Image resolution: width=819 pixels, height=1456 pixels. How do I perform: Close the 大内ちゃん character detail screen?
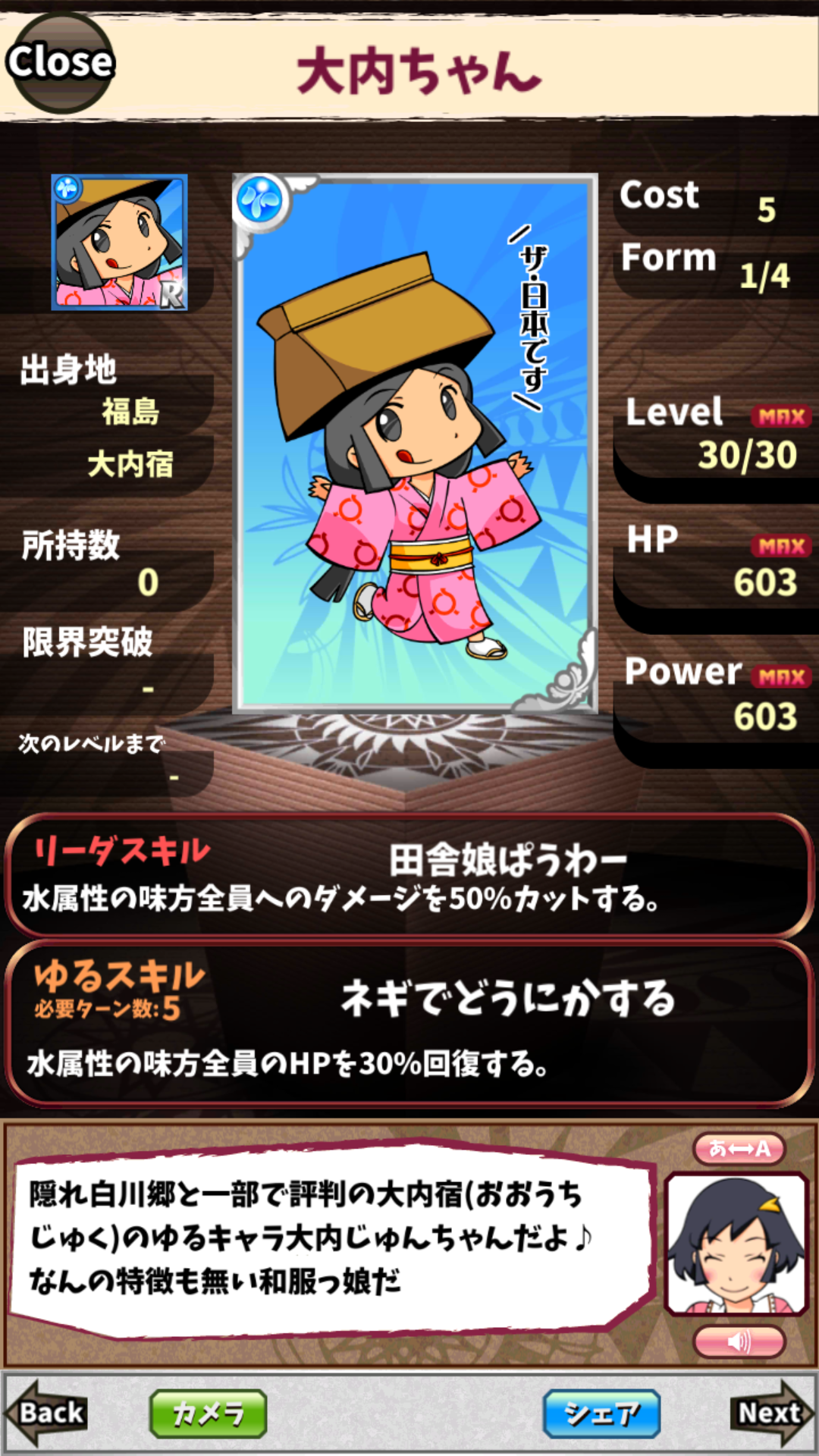coord(61,63)
